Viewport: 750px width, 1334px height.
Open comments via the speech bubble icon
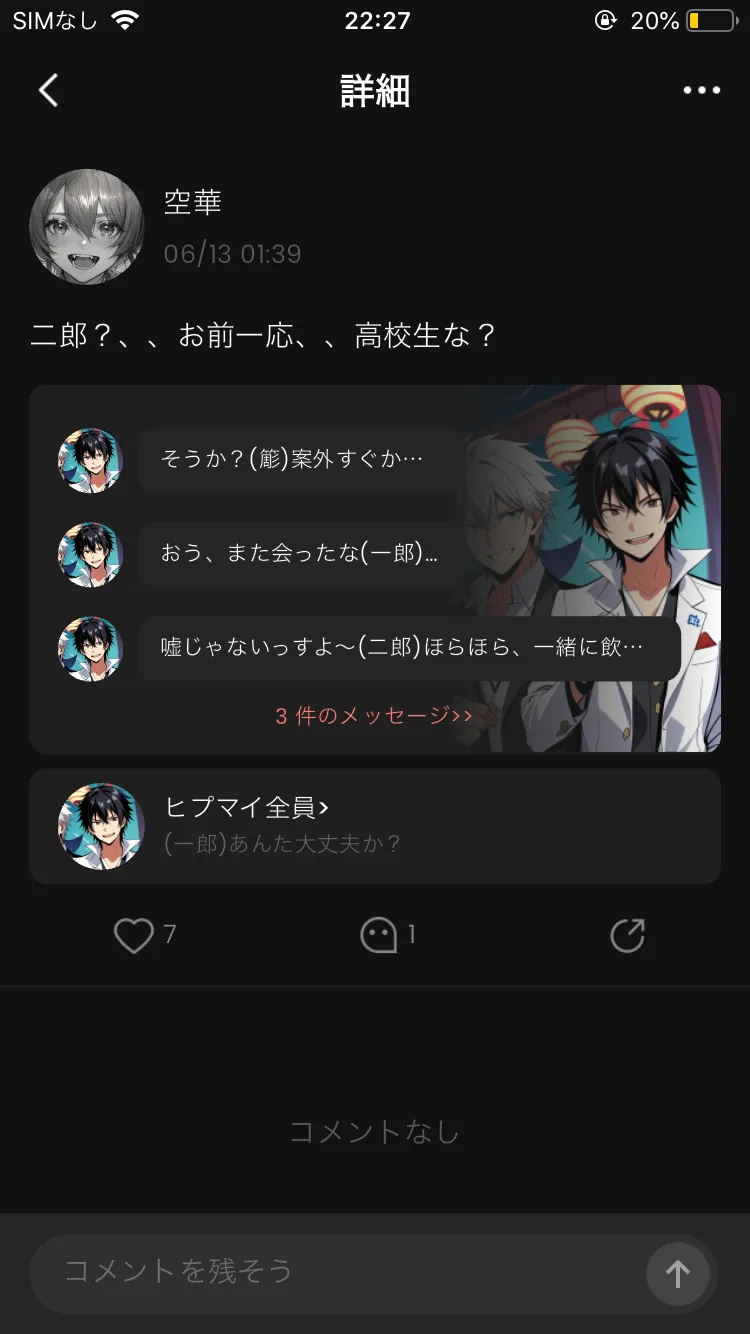379,936
